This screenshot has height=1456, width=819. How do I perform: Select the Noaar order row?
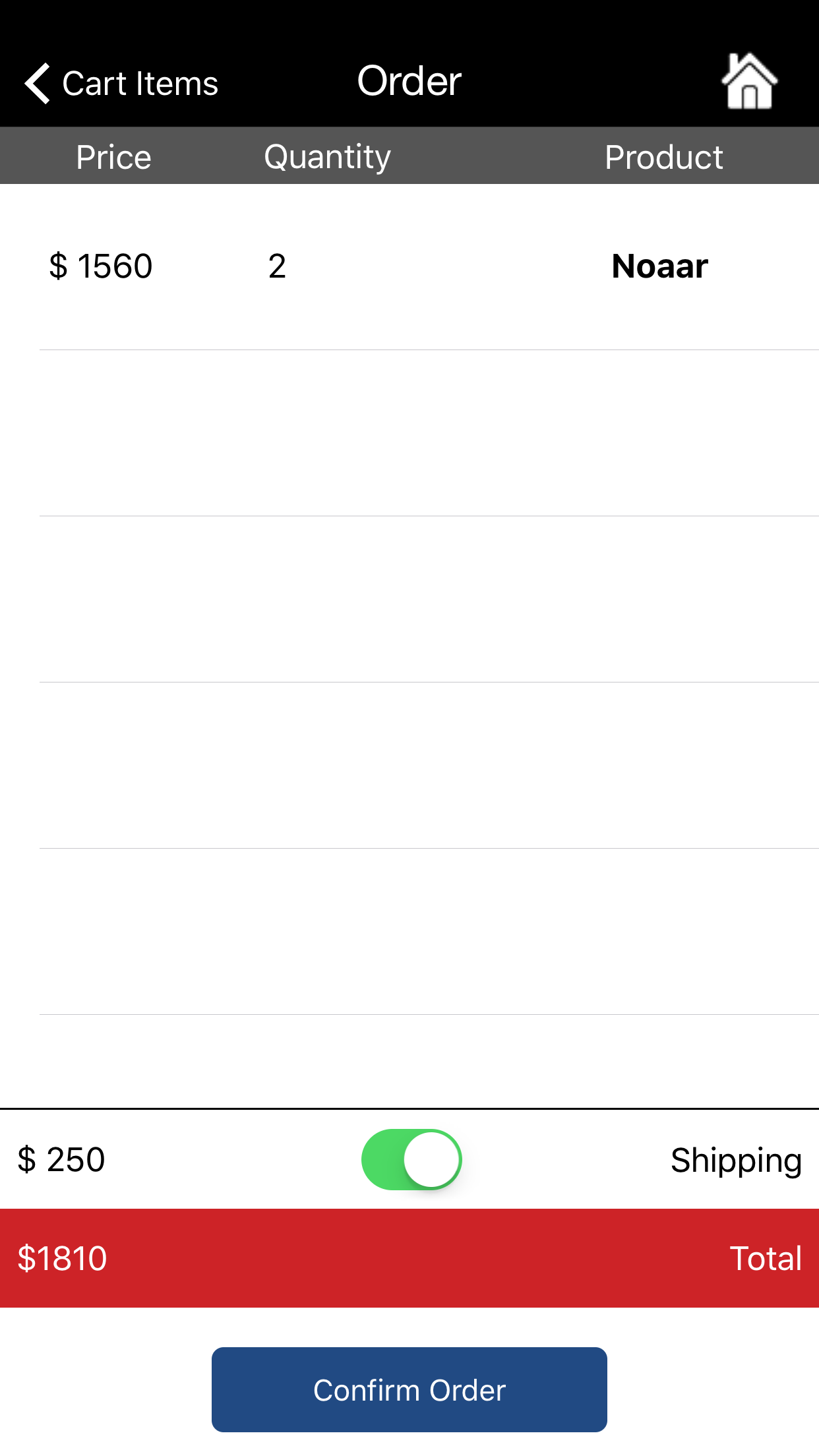click(x=409, y=267)
